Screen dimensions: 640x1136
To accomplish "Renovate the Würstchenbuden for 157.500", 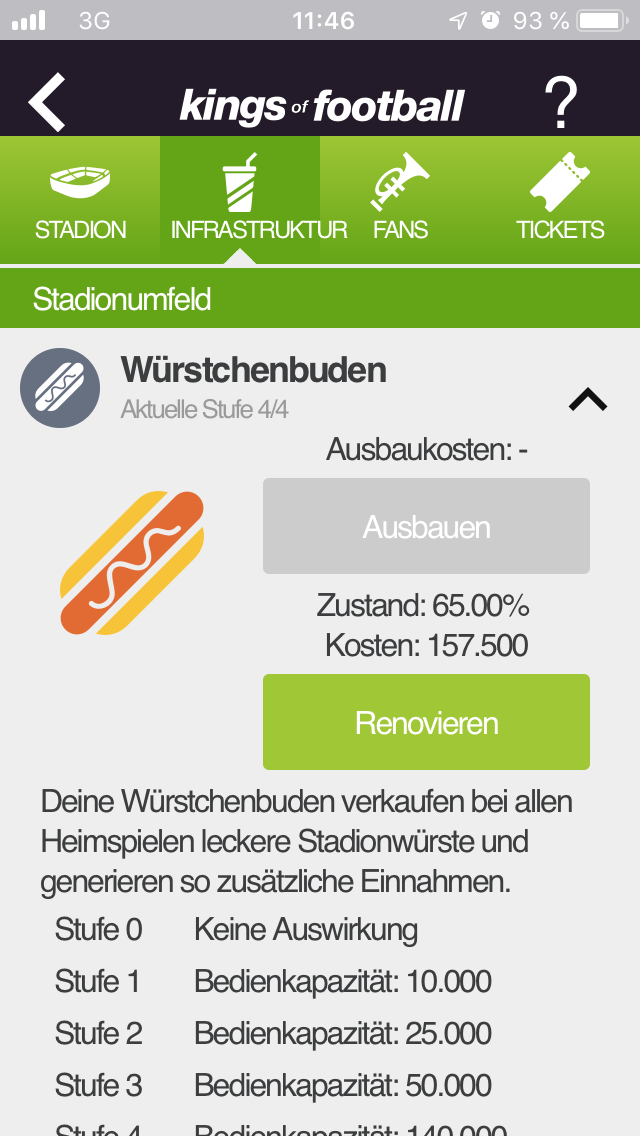I will [426, 722].
